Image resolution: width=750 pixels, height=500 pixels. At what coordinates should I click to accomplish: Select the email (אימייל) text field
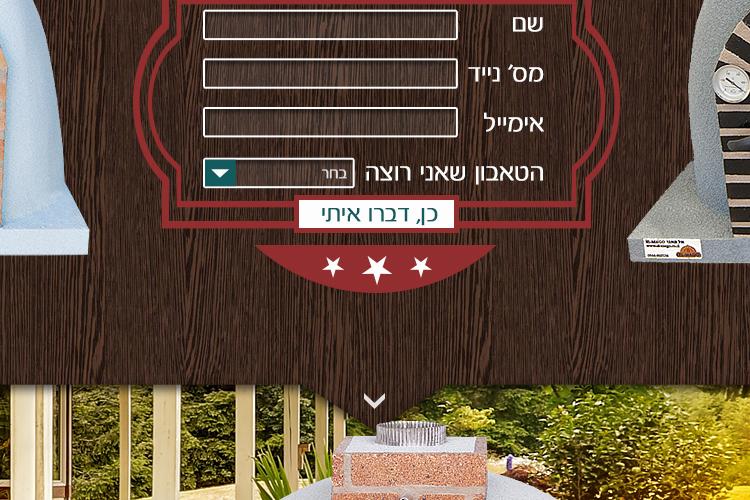coord(330,122)
